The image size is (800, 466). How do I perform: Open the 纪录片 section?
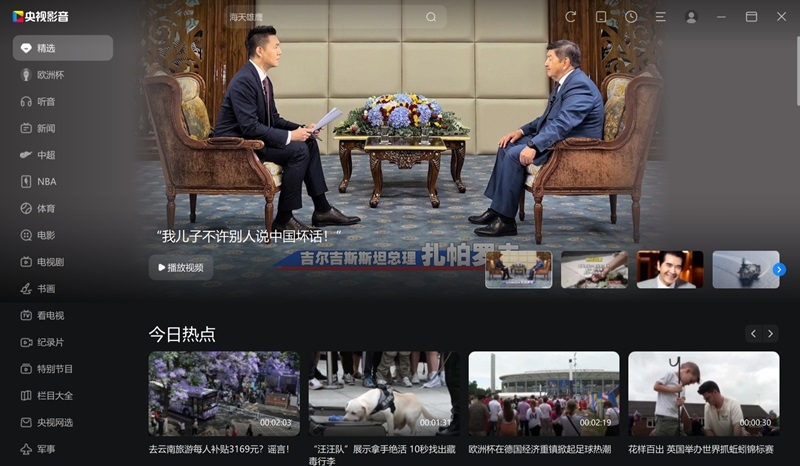click(50, 342)
